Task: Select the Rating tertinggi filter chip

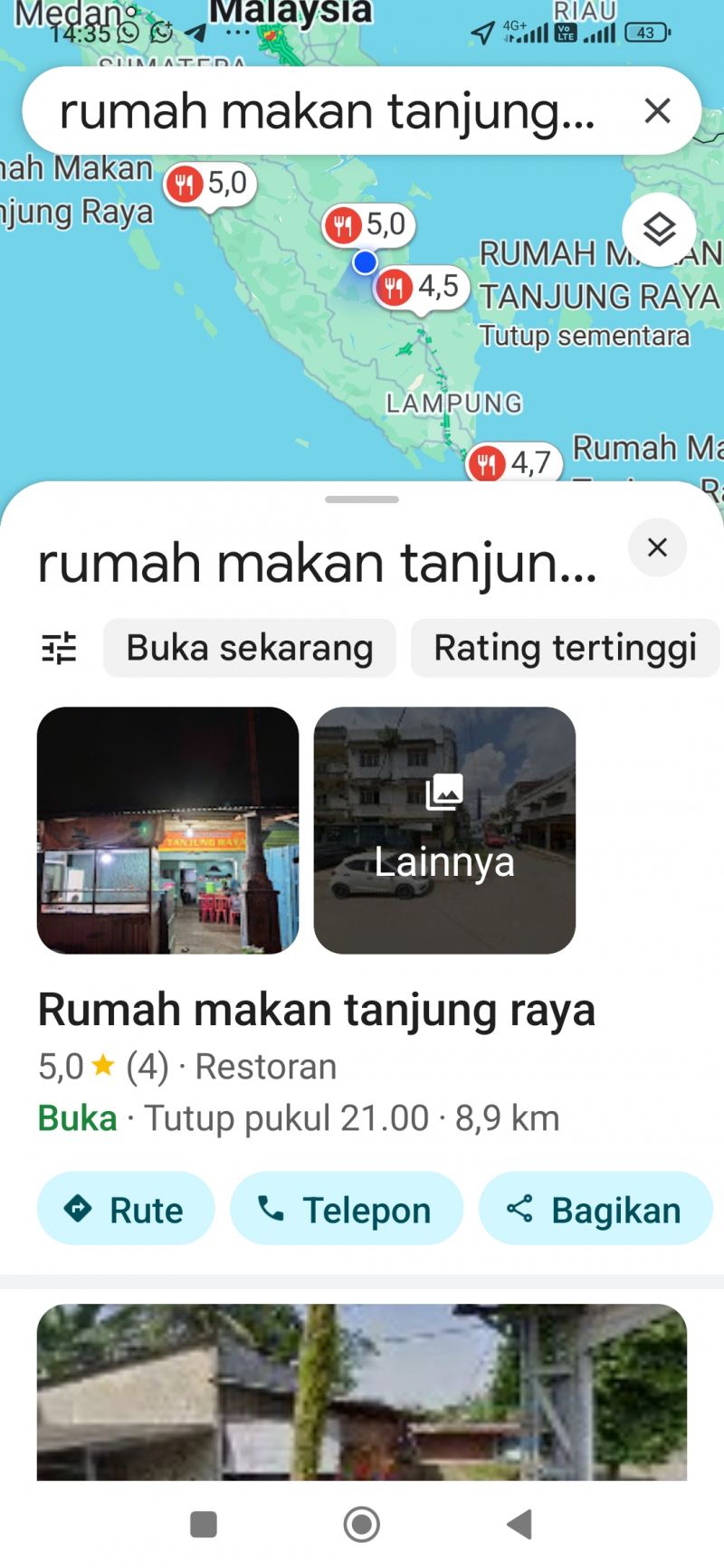Action: click(x=565, y=648)
